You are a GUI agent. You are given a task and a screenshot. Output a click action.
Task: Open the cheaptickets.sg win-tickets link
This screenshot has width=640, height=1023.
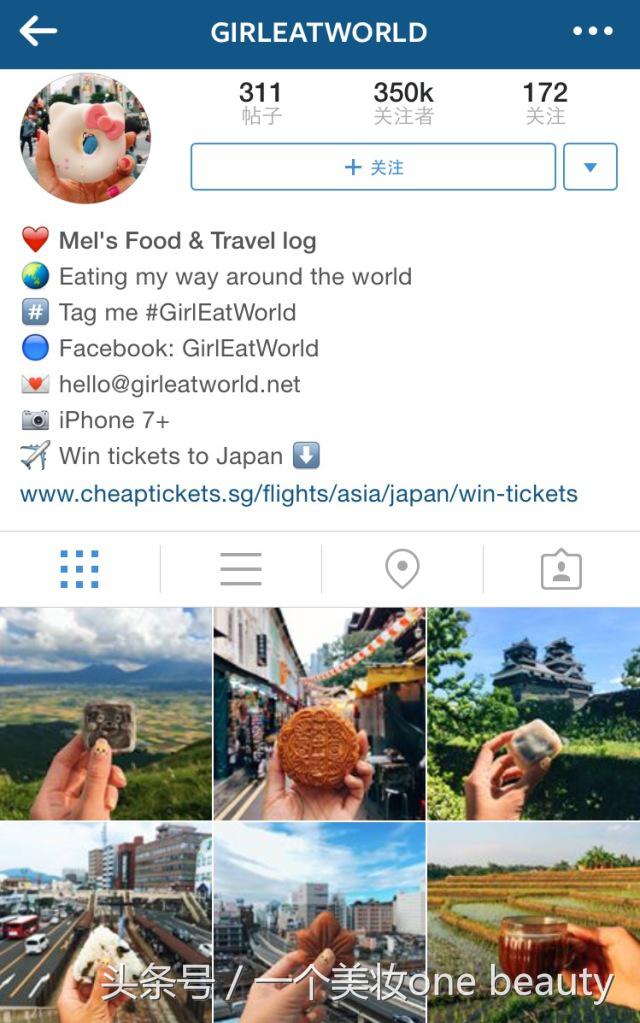click(x=299, y=493)
